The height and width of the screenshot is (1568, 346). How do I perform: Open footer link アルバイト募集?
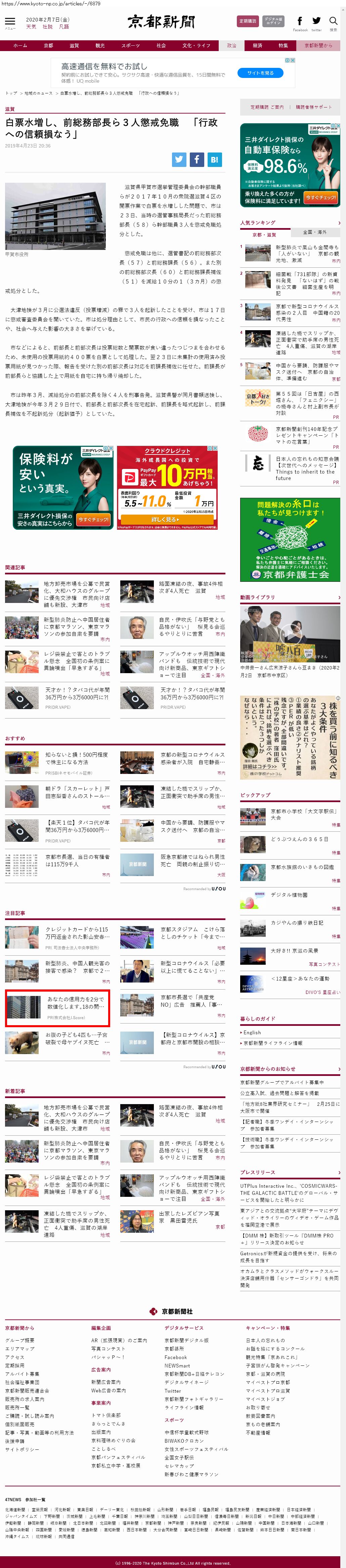pyautogui.click(x=22, y=1374)
